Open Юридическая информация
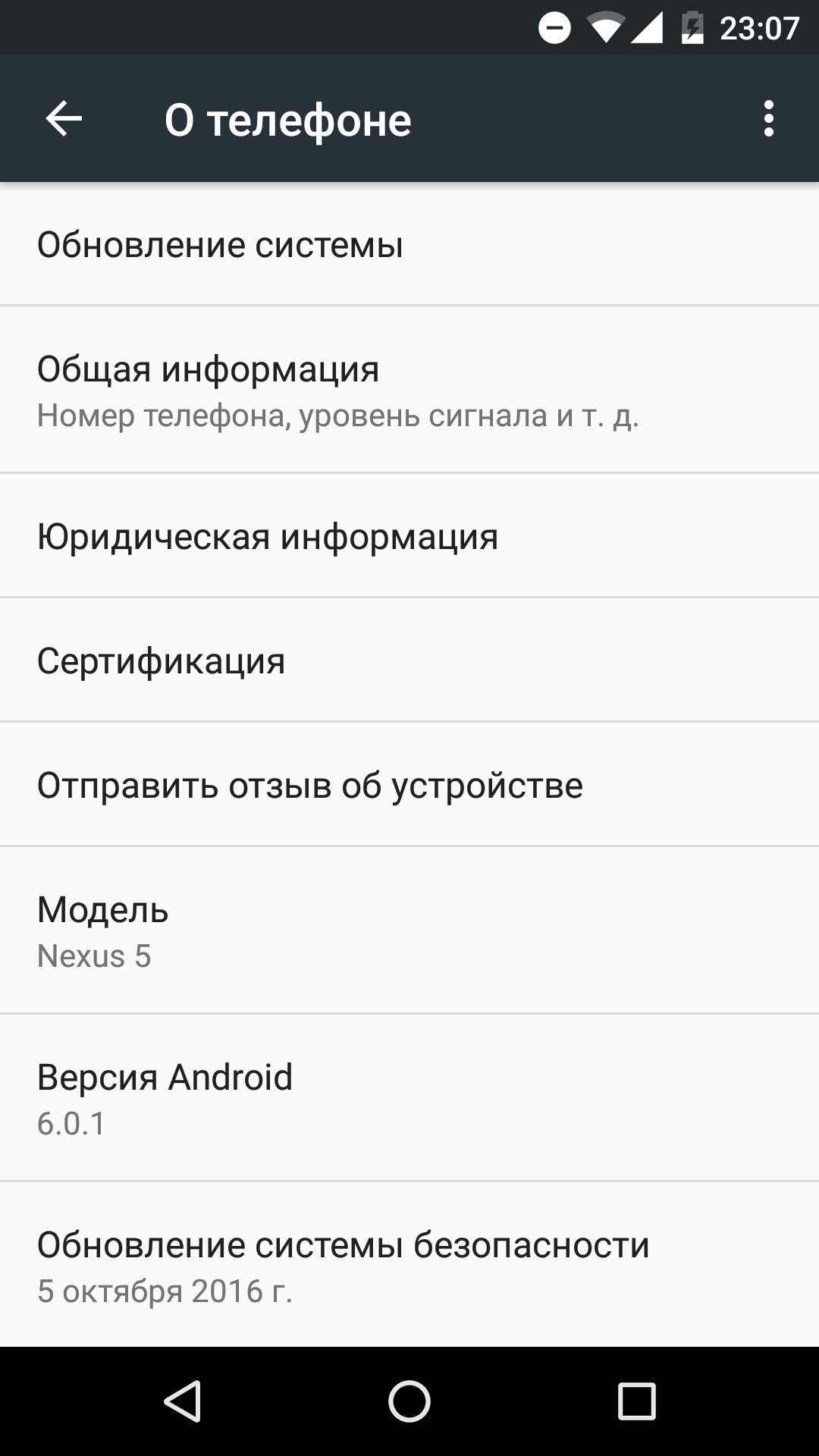The width and height of the screenshot is (819, 1456). (409, 535)
